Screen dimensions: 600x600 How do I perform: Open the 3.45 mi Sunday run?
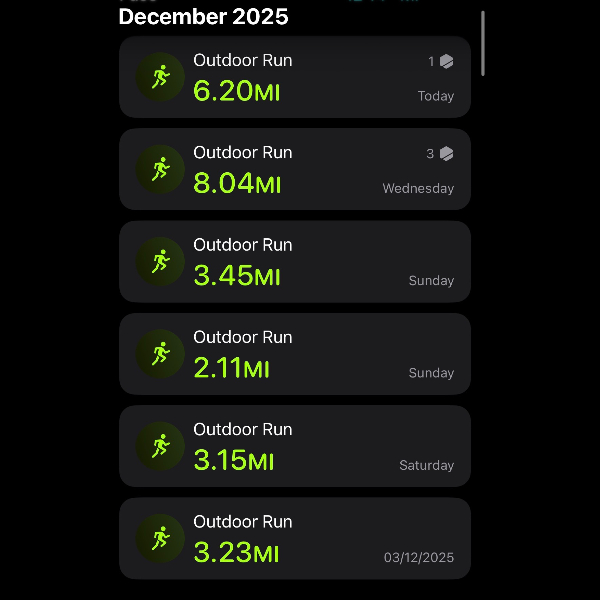coord(294,262)
